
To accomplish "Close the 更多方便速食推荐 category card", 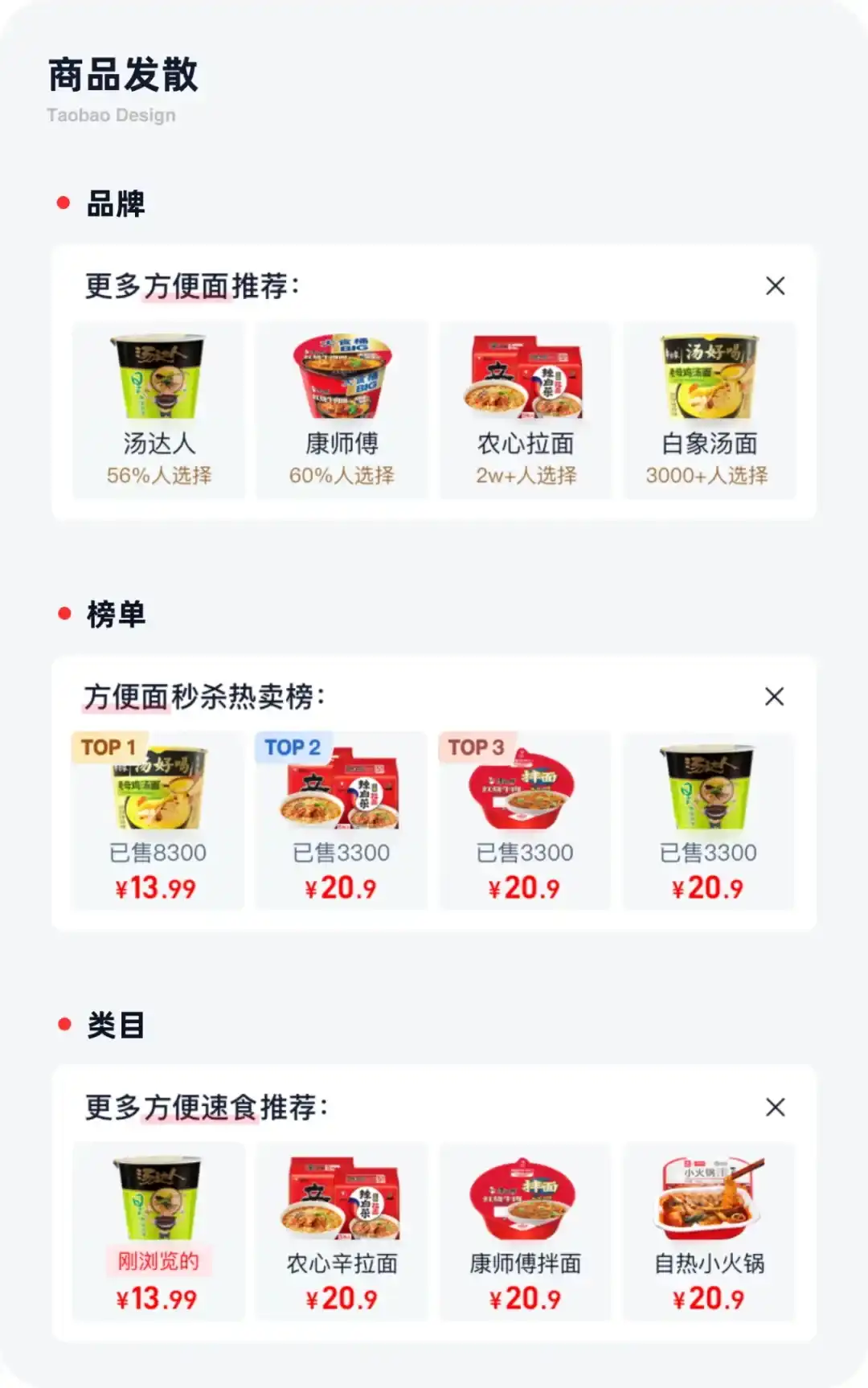I will [774, 1108].
